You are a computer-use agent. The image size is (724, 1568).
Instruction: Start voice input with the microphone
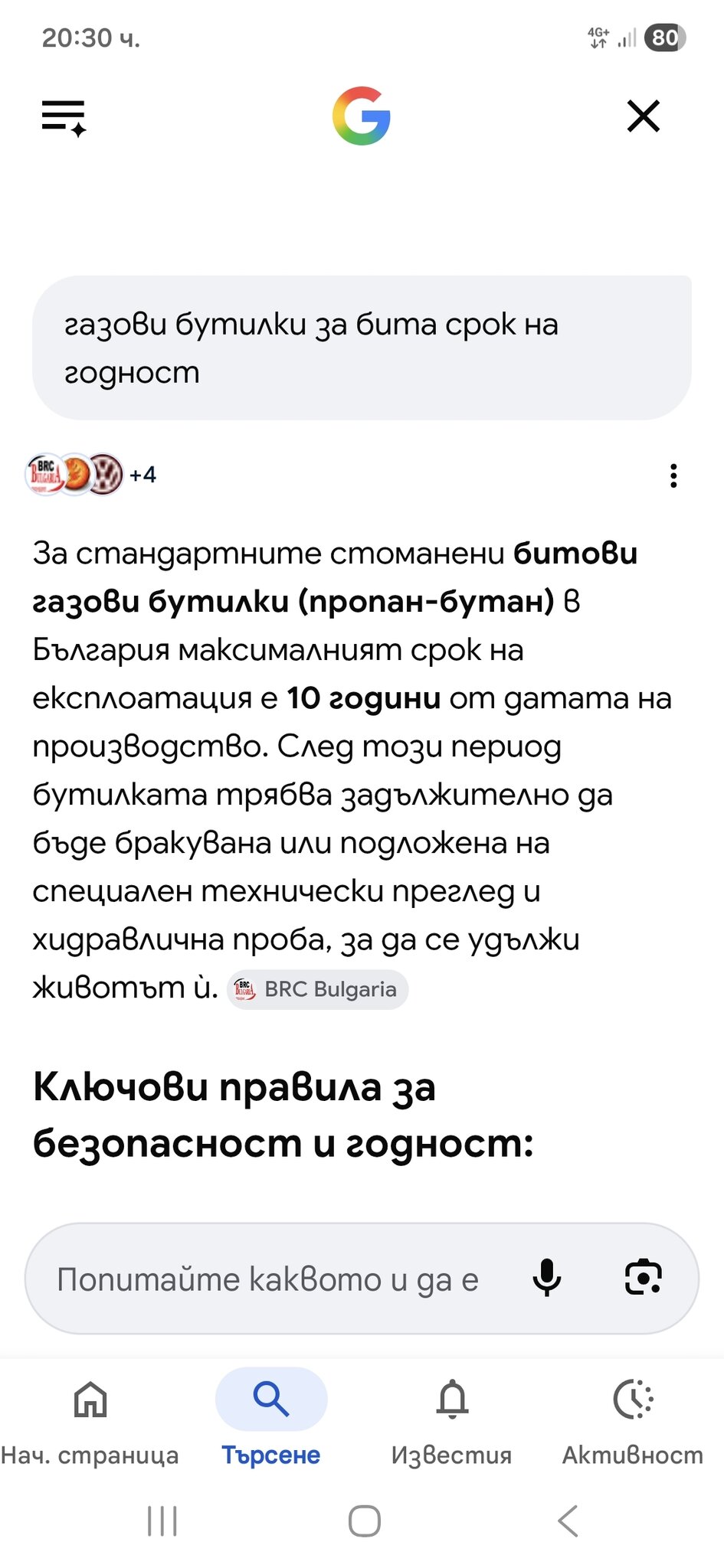pos(547,1278)
